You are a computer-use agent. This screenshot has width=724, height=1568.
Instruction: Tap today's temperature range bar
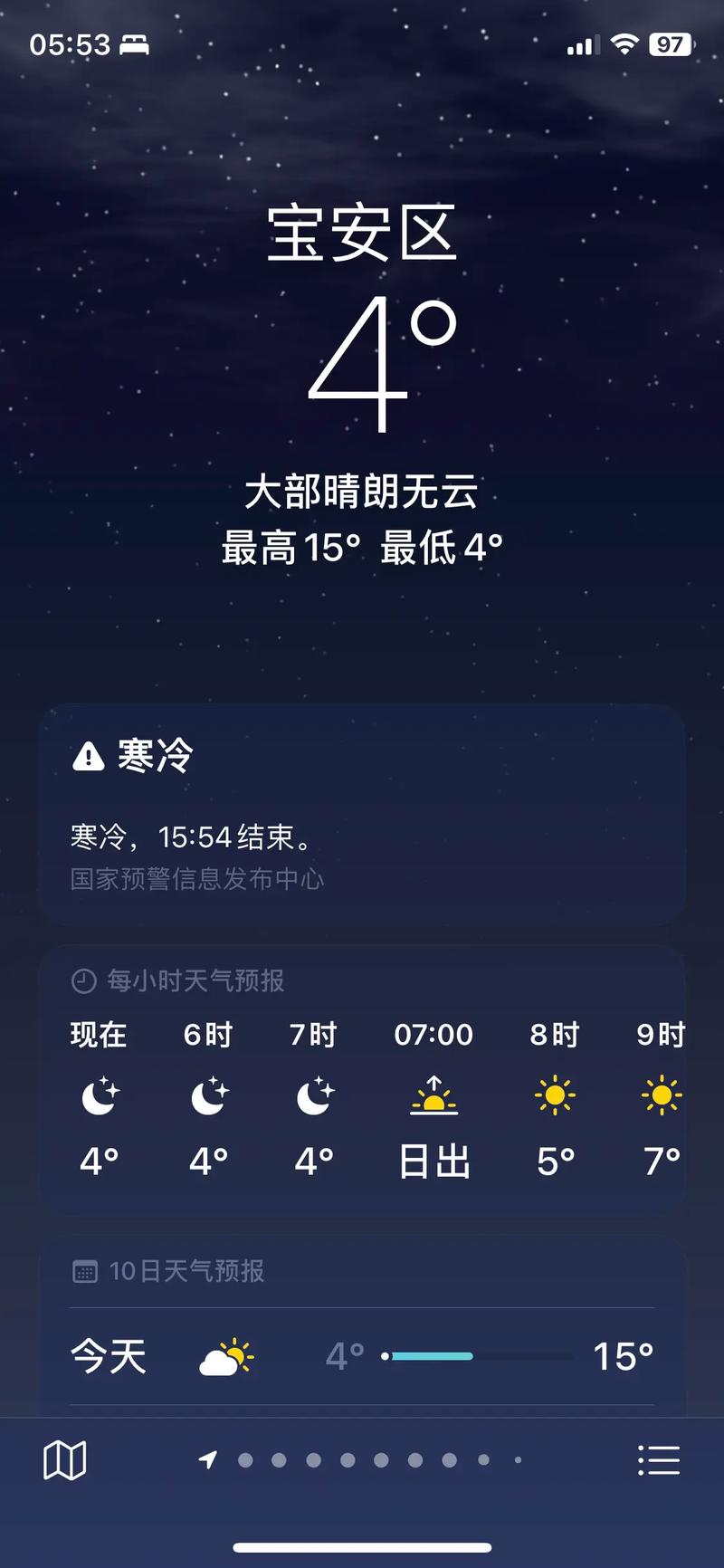point(430,1355)
